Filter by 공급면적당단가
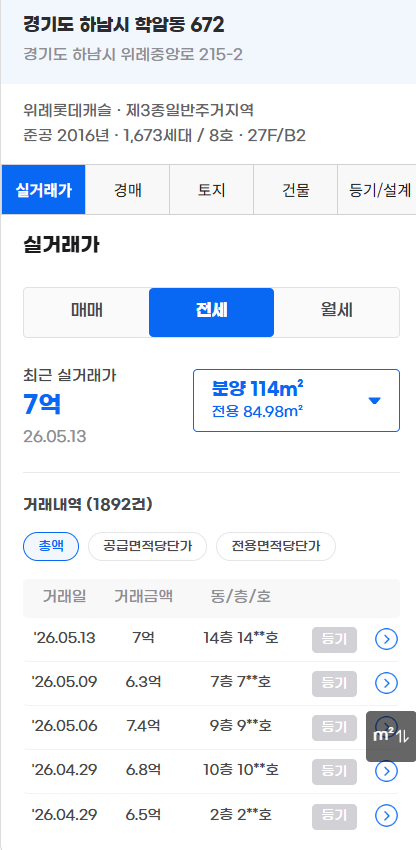Viewport: 416px width, 850px height. 148,546
